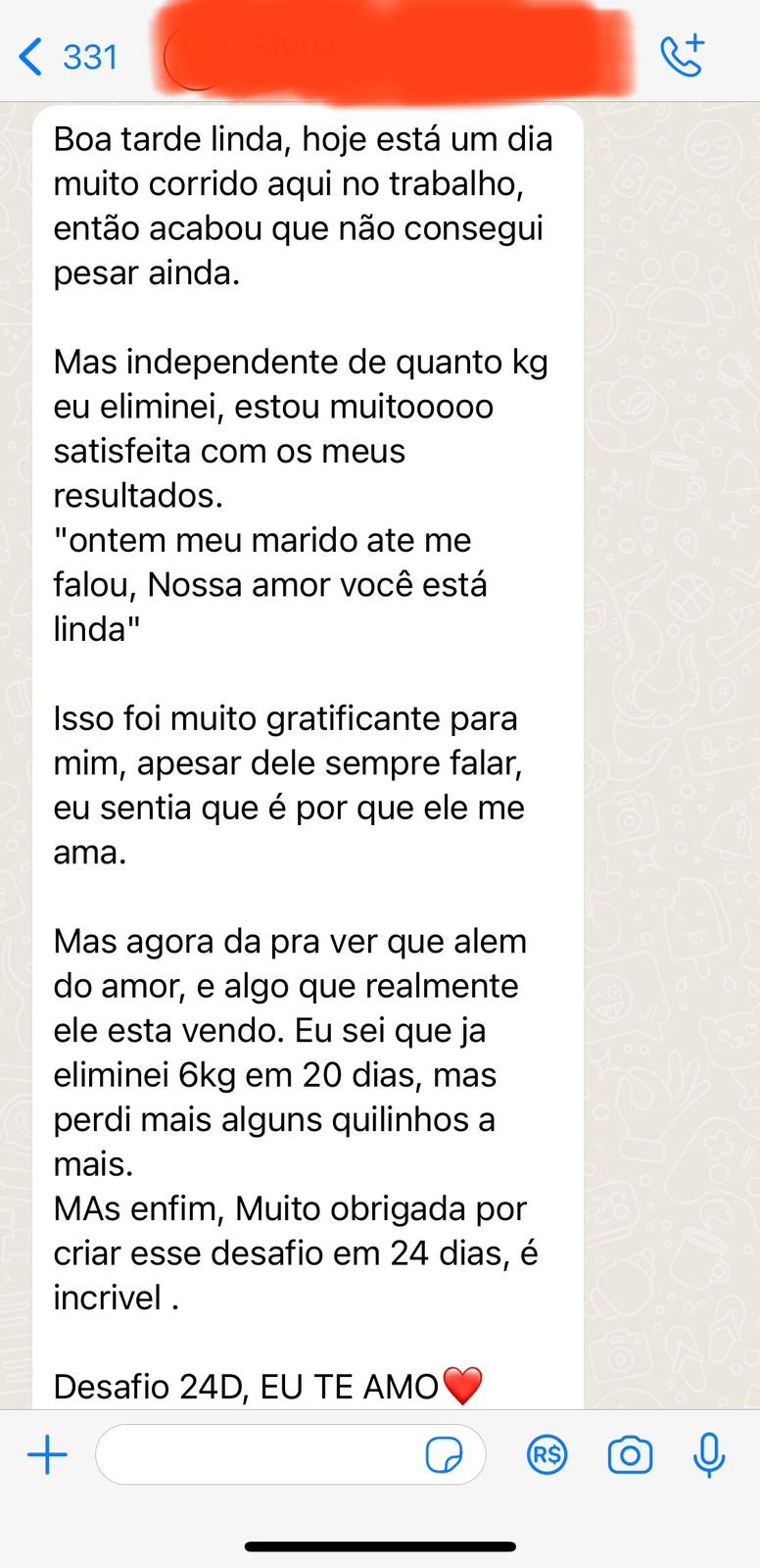The width and height of the screenshot is (760, 1568).
Task: Tap the microphone to record audio
Action: click(x=709, y=1455)
